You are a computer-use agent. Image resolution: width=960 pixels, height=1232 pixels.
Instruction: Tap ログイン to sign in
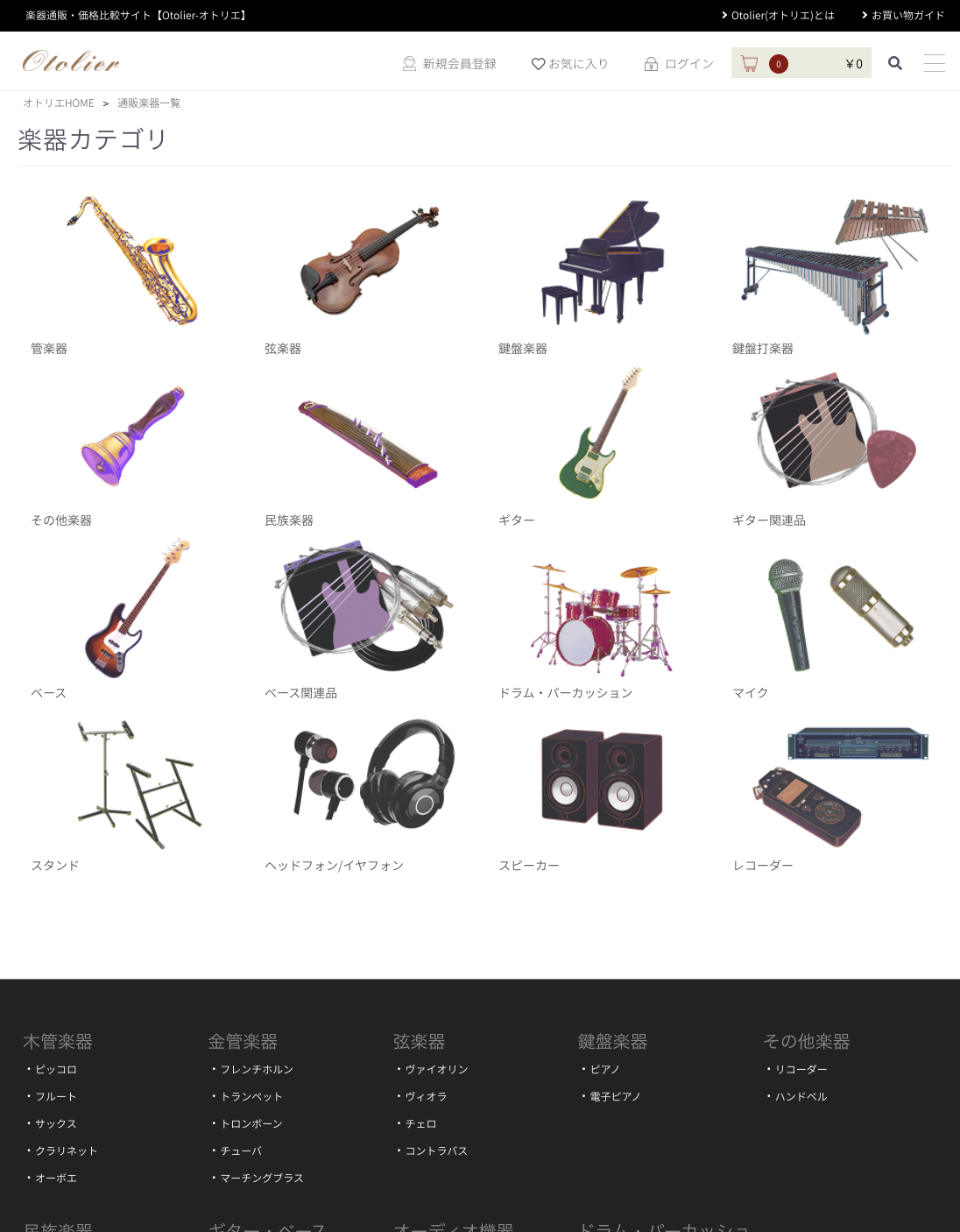click(679, 64)
